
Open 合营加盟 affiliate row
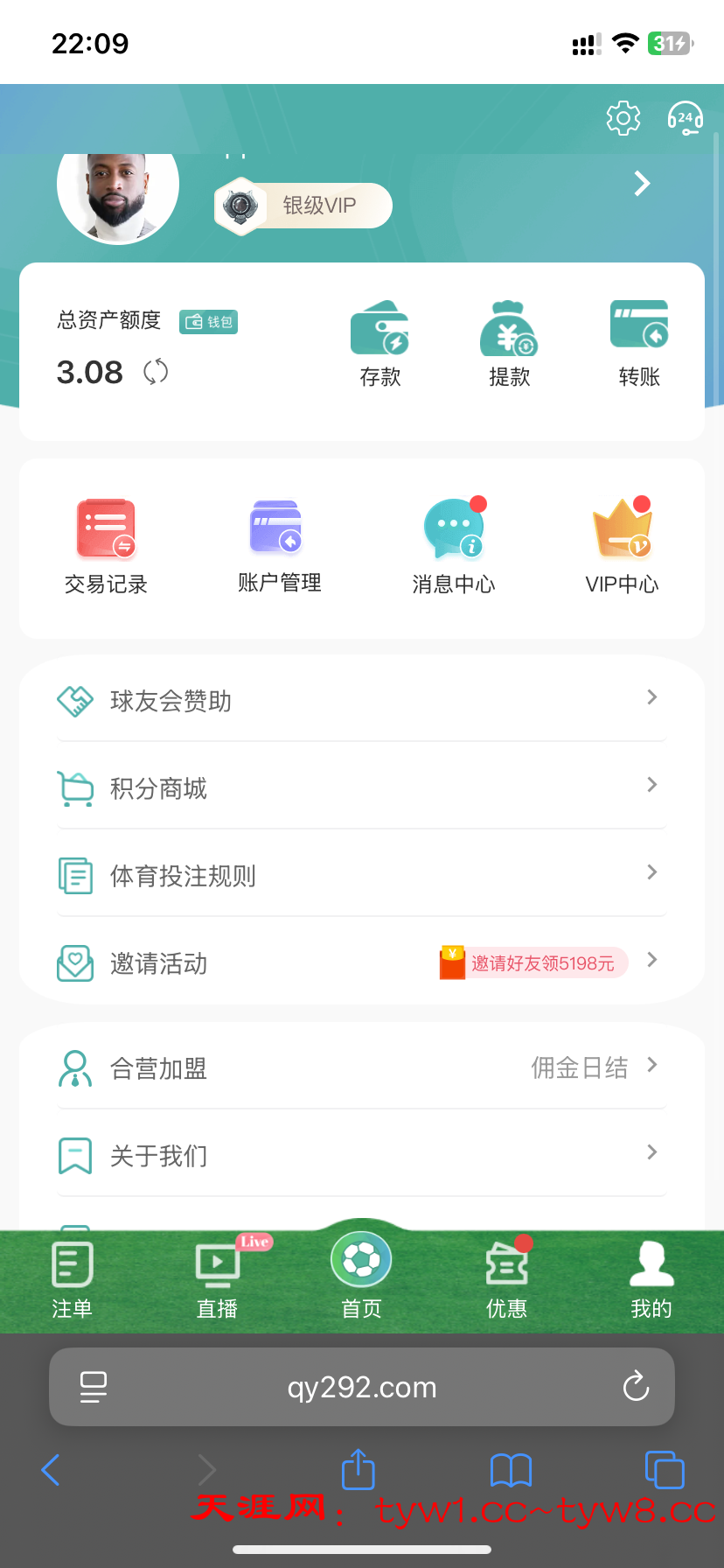(361, 1067)
